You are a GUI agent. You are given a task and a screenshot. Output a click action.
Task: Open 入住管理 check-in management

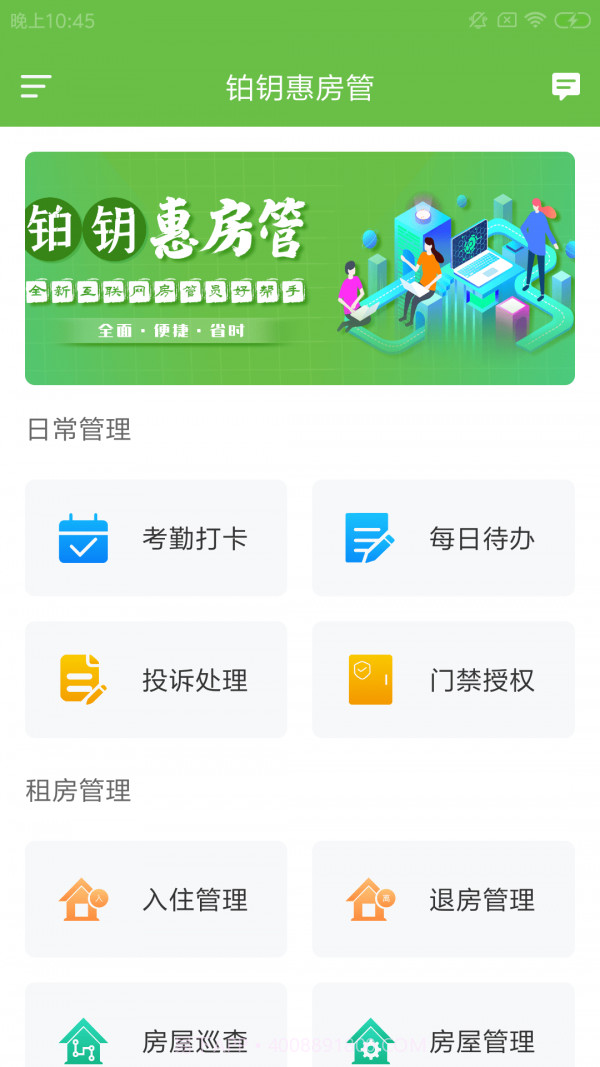click(156, 899)
